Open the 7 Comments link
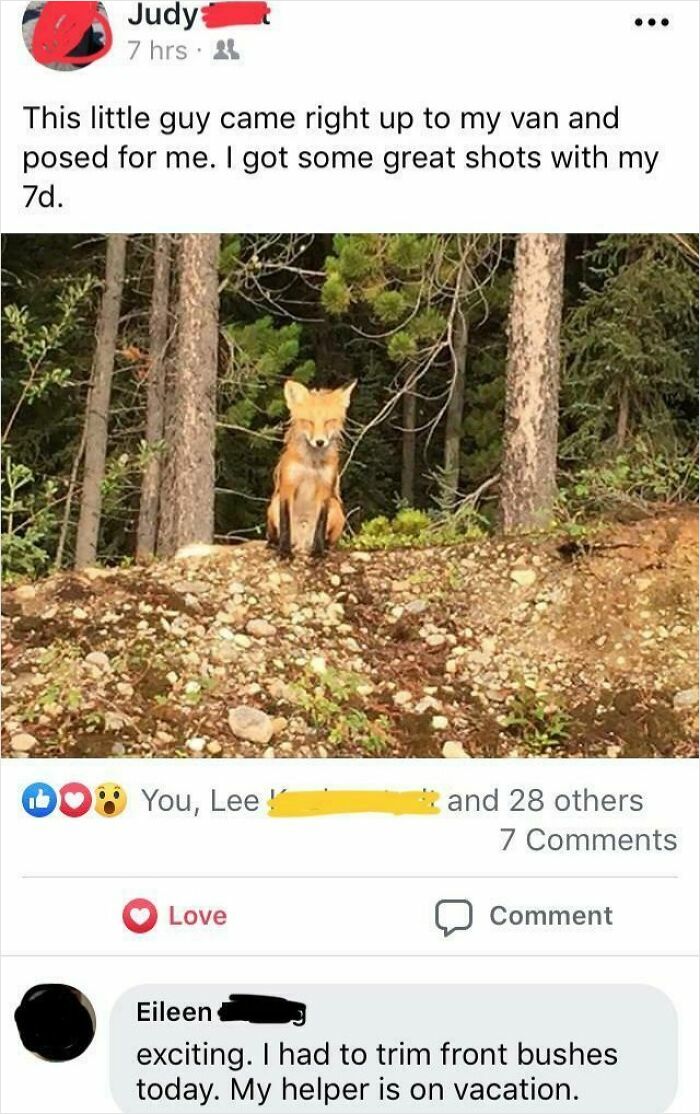The width and height of the screenshot is (700, 1114). tap(588, 840)
